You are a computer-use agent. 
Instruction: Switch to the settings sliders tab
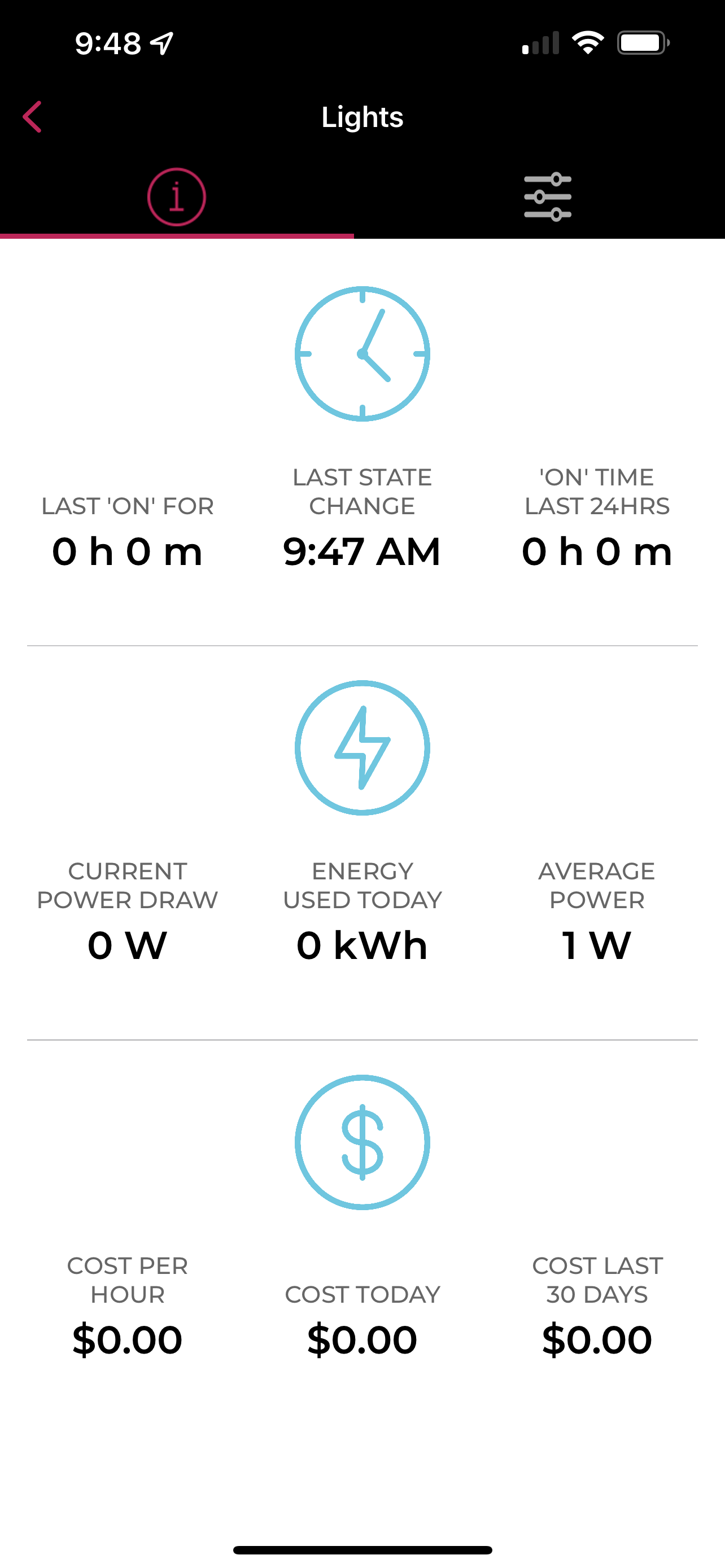click(x=547, y=196)
